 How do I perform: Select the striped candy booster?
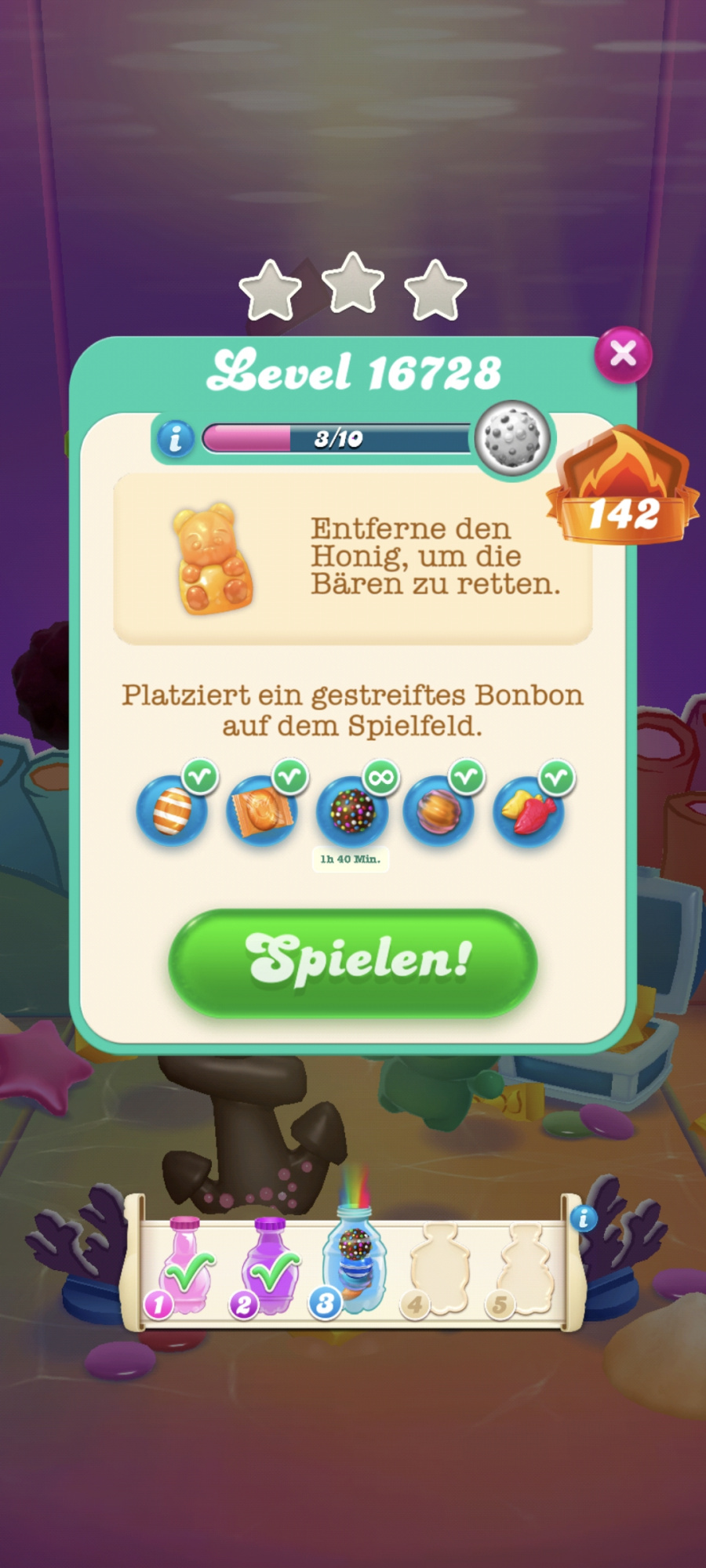[x=173, y=811]
